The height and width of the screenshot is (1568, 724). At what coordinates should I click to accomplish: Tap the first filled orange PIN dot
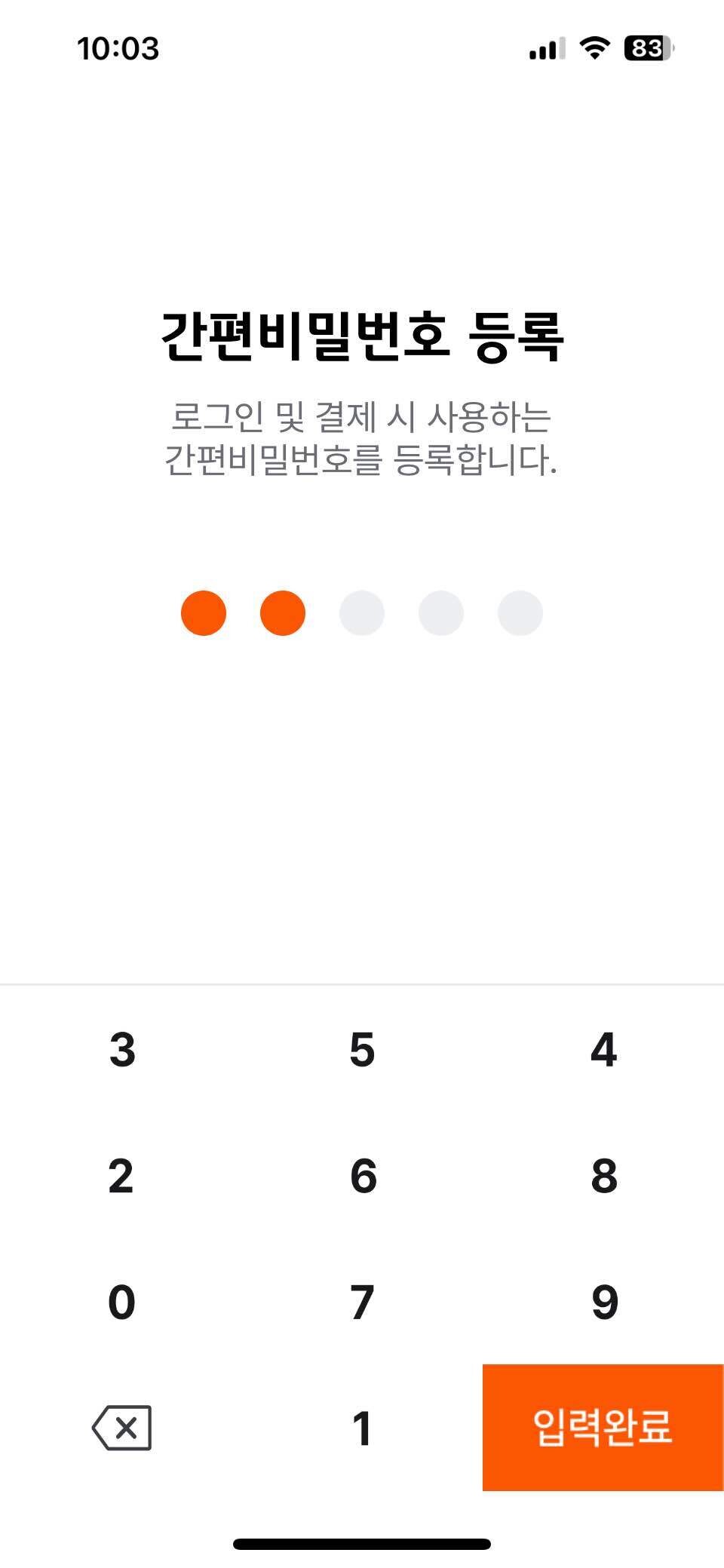[204, 613]
